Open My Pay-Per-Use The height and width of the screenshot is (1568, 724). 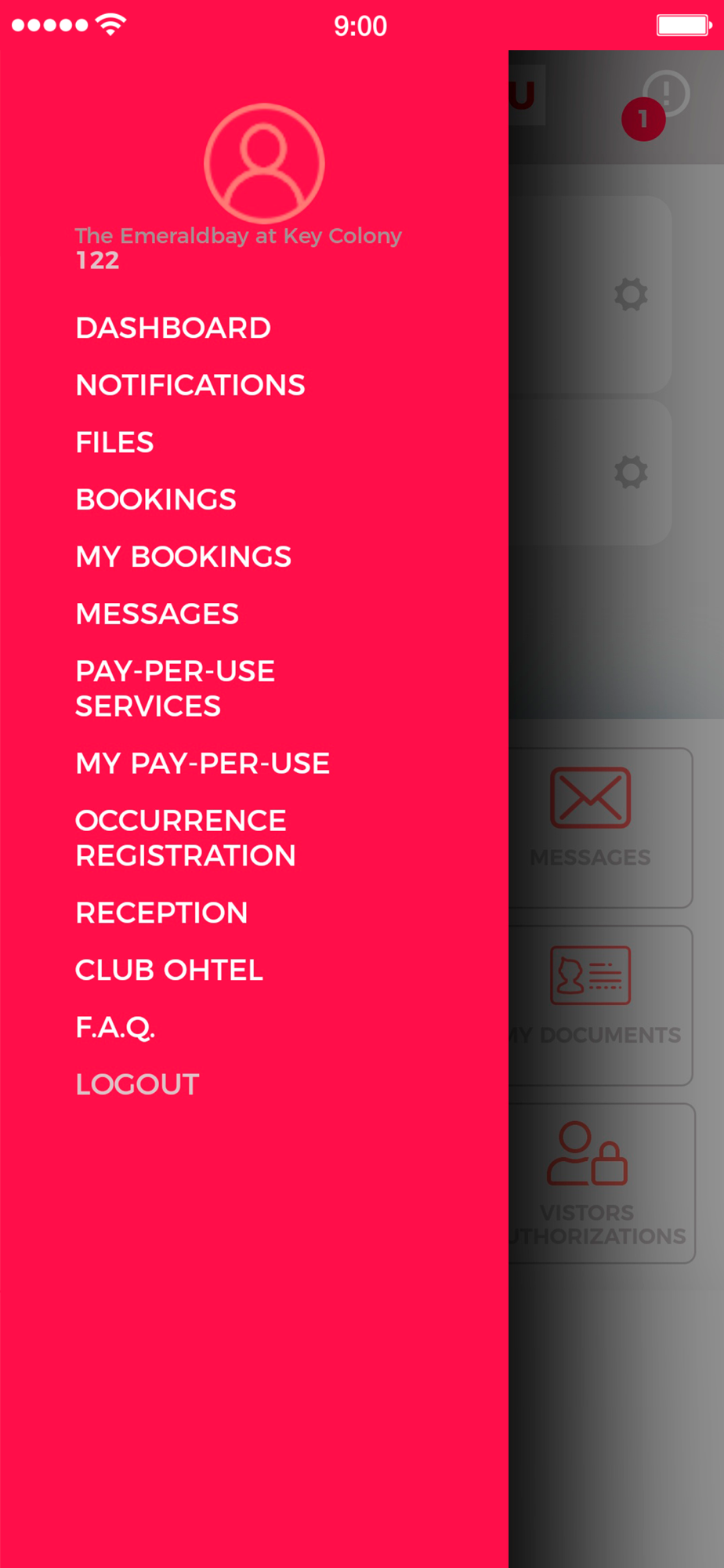(x=203, y=764)
